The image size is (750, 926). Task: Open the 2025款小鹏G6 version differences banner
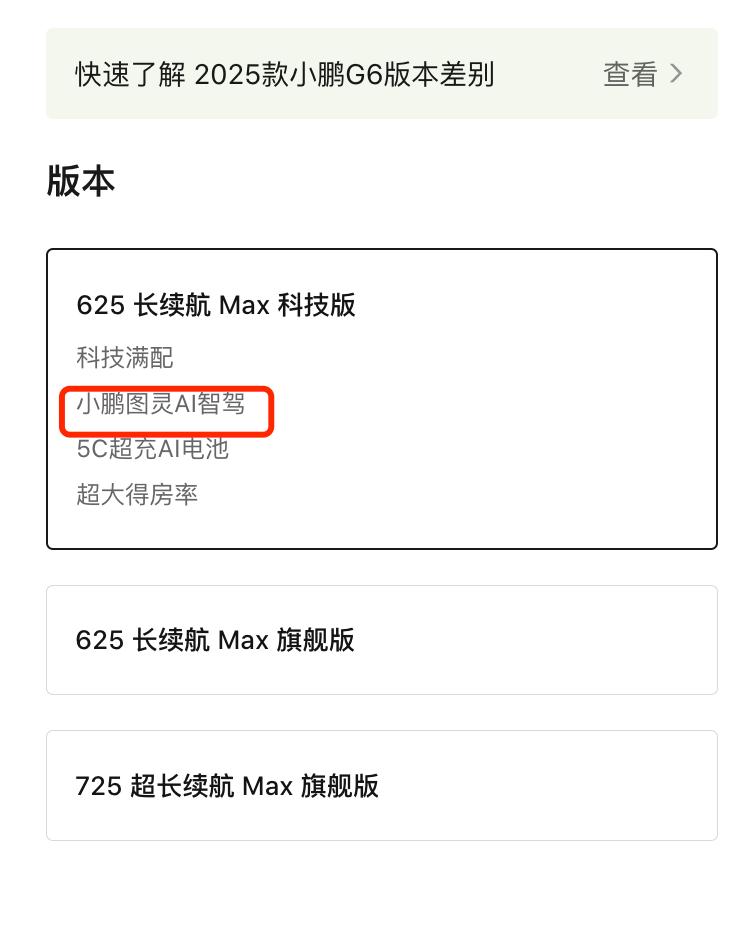coord(381,74)
